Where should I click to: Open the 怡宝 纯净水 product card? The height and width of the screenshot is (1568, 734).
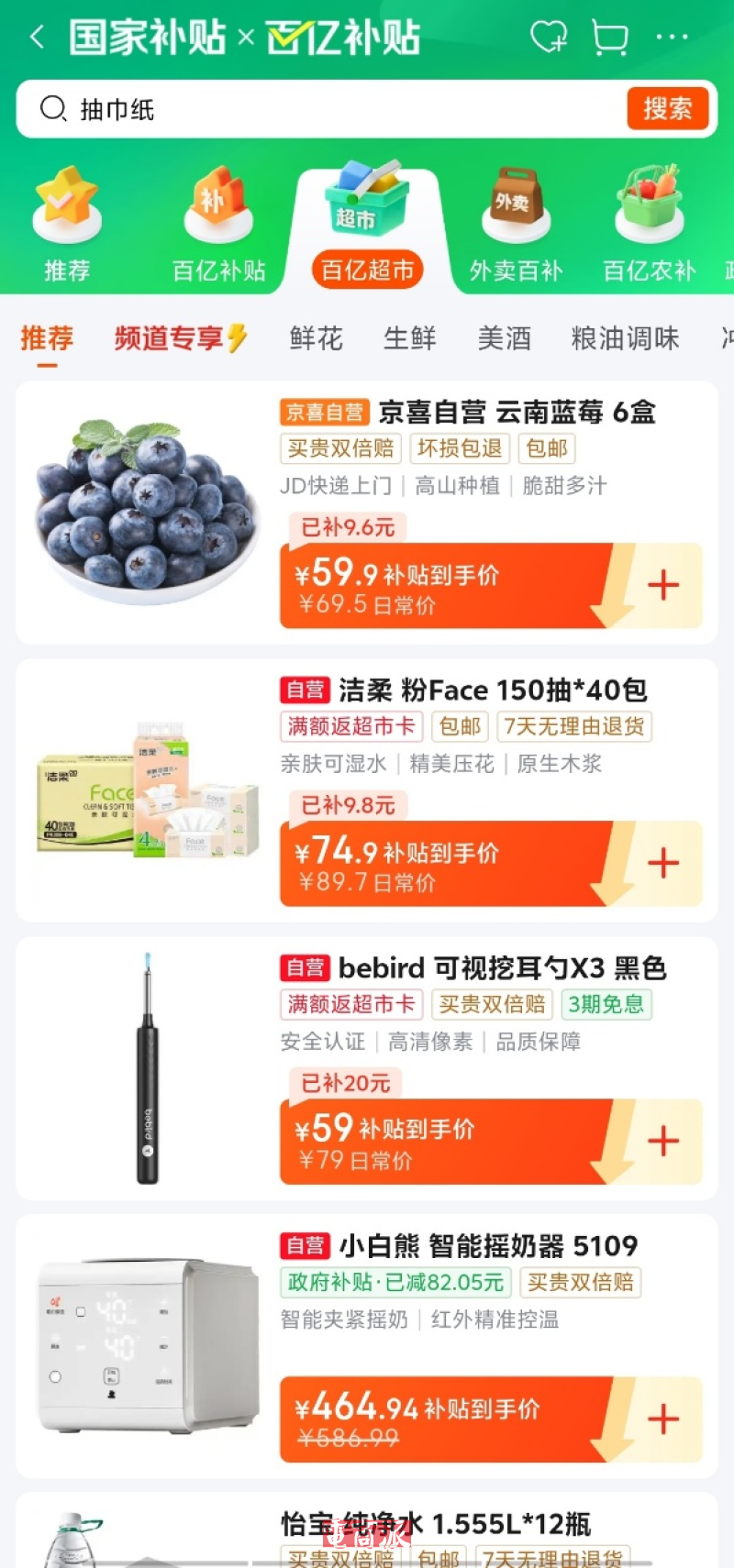[x=436, y=1525]
